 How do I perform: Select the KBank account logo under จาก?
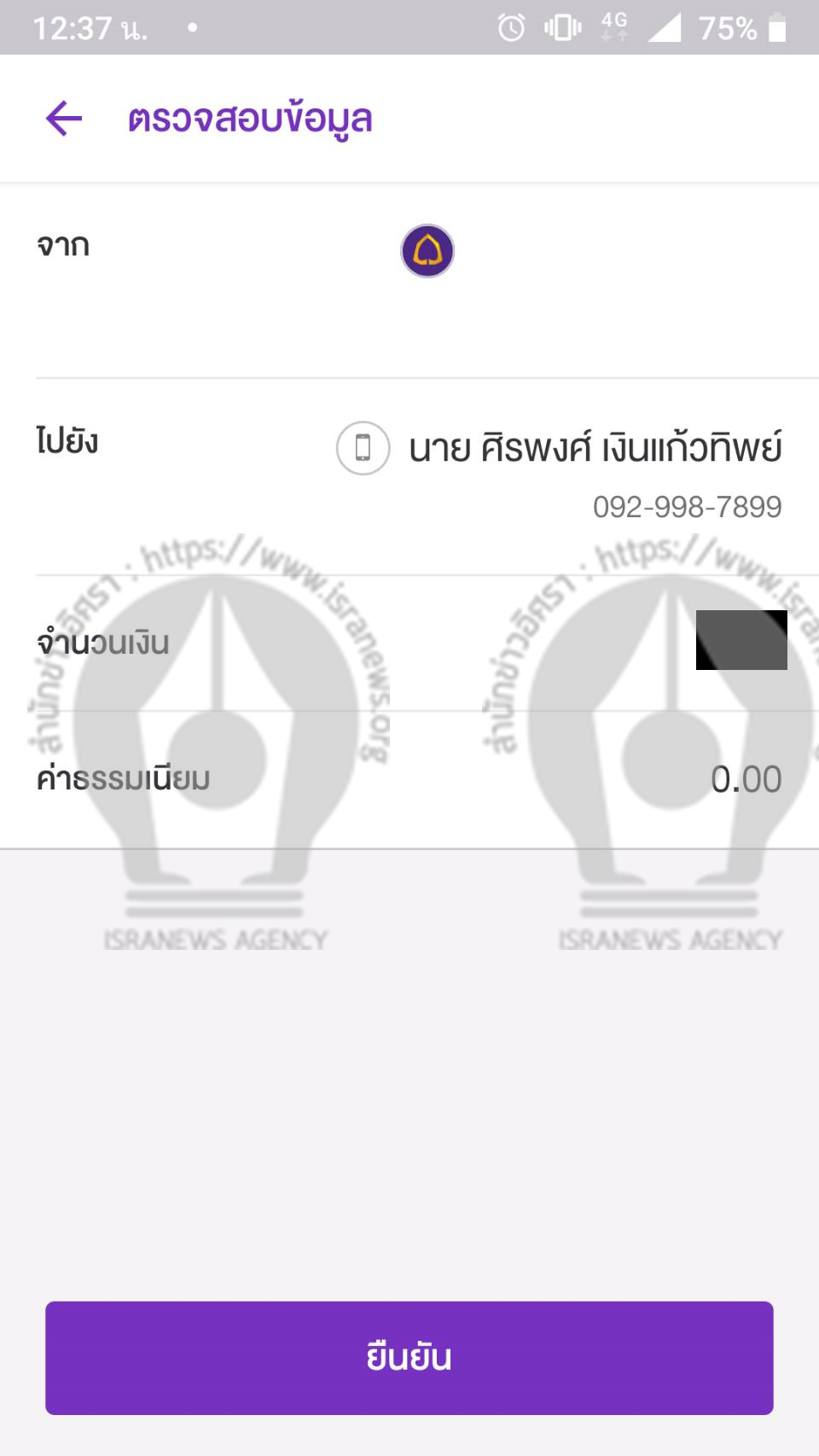427,250
